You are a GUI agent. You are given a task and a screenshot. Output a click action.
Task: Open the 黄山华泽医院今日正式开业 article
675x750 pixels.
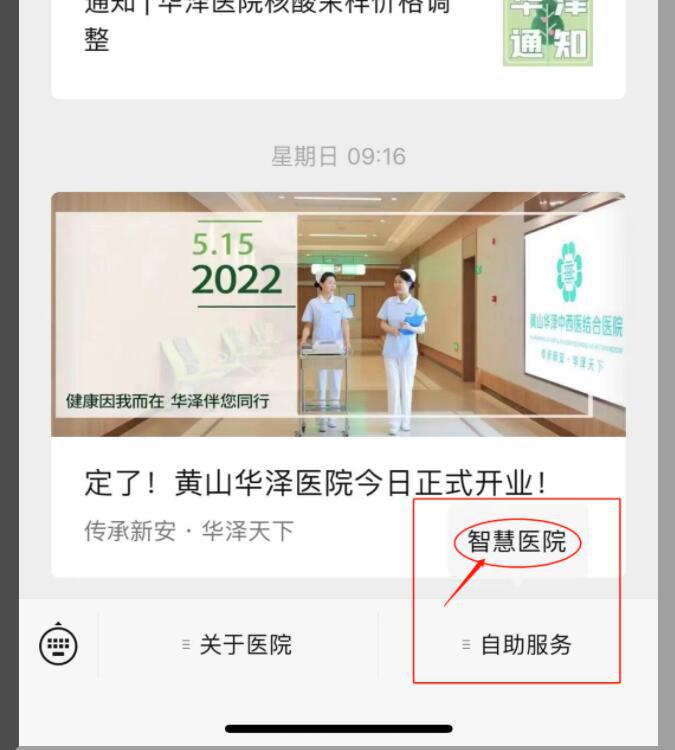click(x=316, y=484)
